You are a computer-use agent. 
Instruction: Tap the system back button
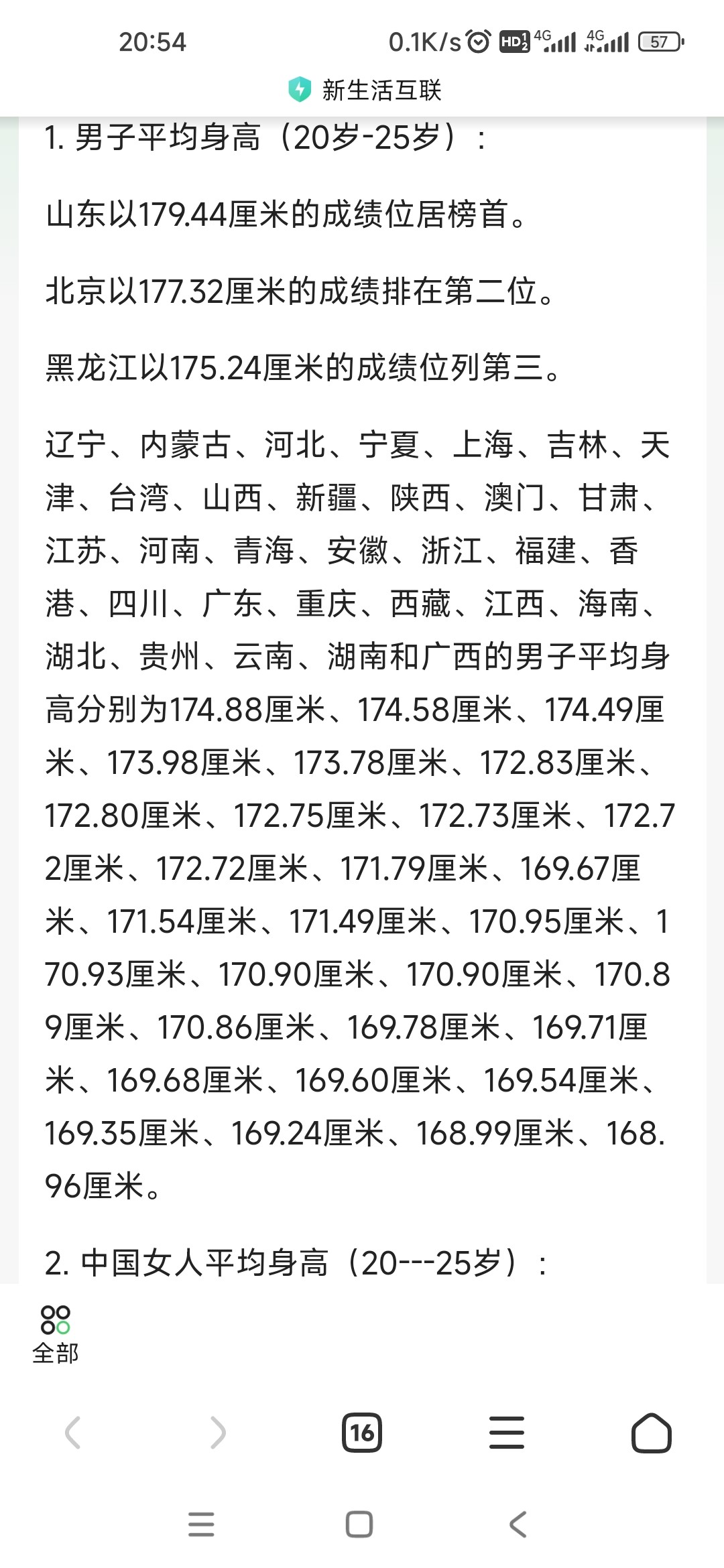point(518,1524)
